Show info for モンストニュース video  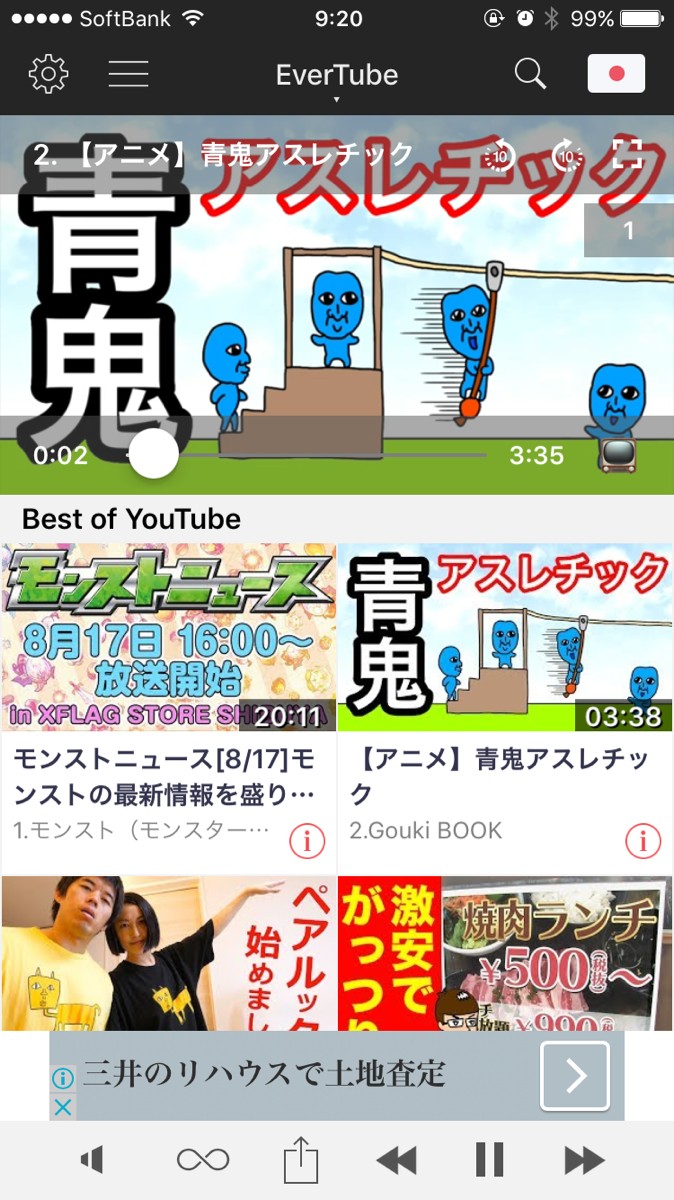click(308, 841)
